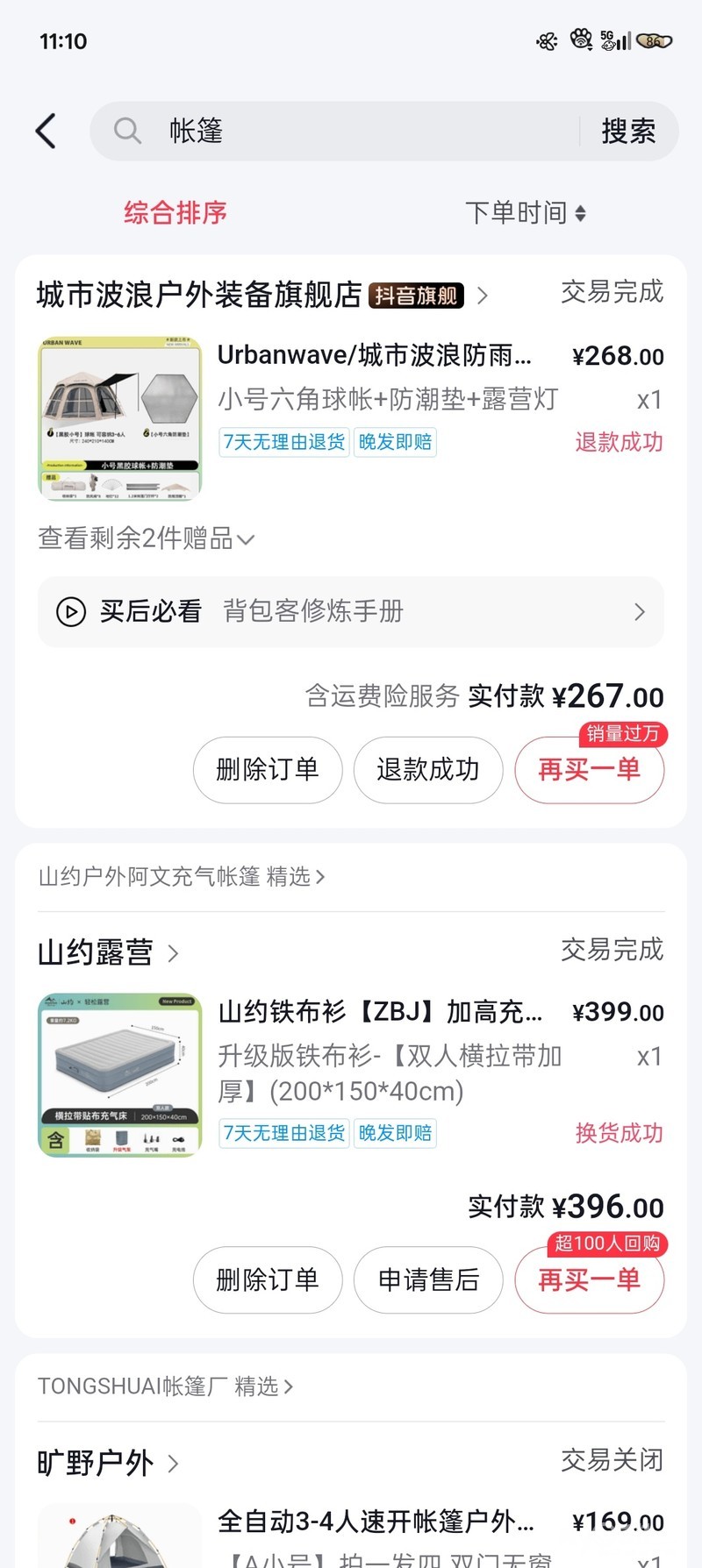Tap 申请售后 for the 山约 order
This screenshot has height=1568, width=702.
click(x=428, y=1280)
